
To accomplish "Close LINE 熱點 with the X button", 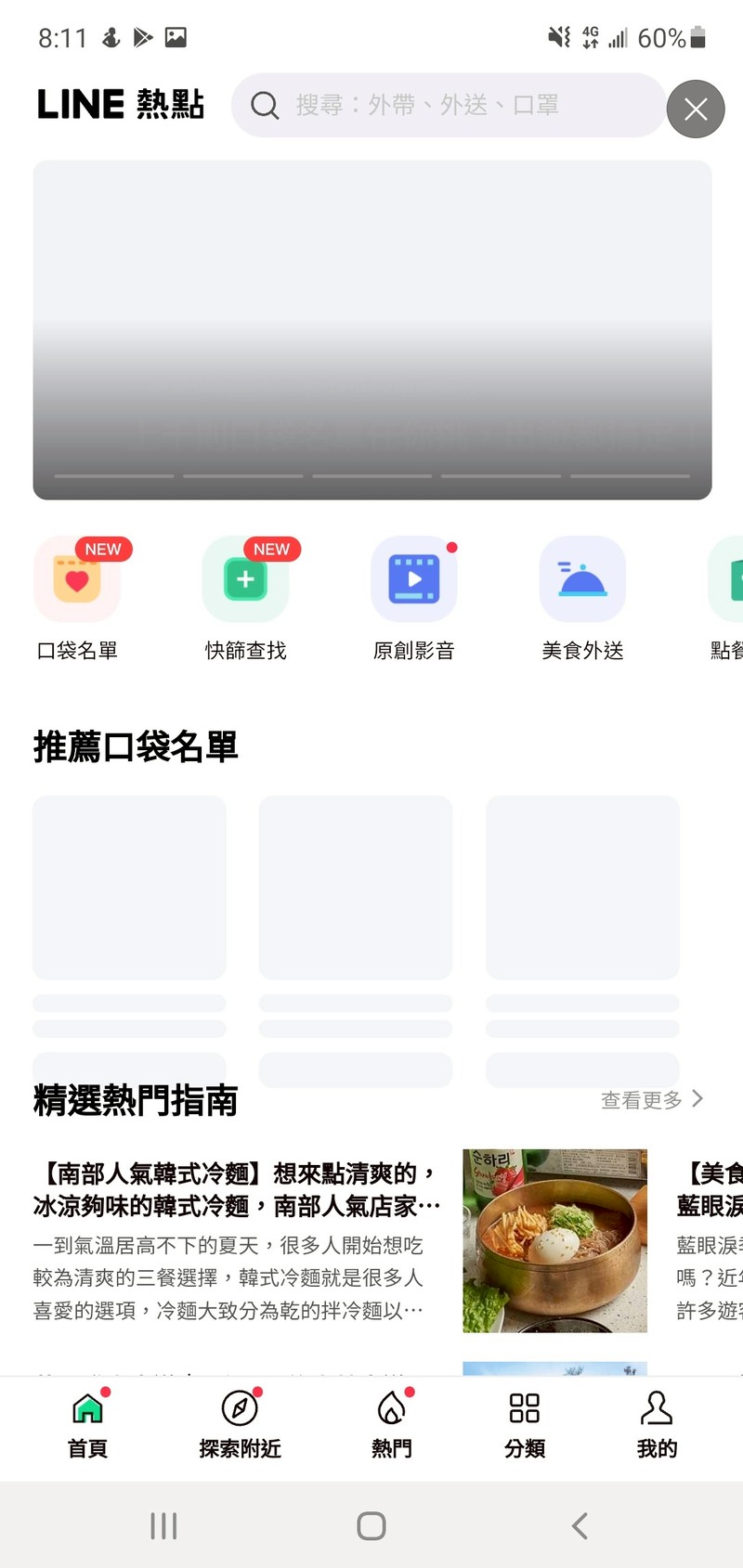I will tap(696, 110).
